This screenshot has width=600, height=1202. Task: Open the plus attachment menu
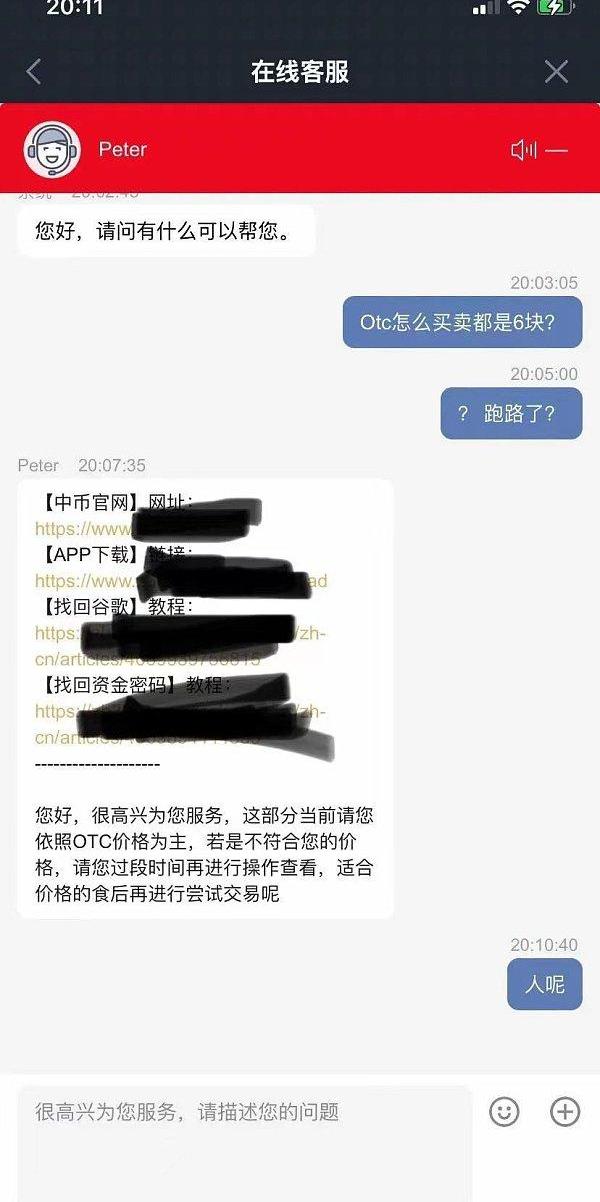pyautogui.click(x=565, y=1111)
